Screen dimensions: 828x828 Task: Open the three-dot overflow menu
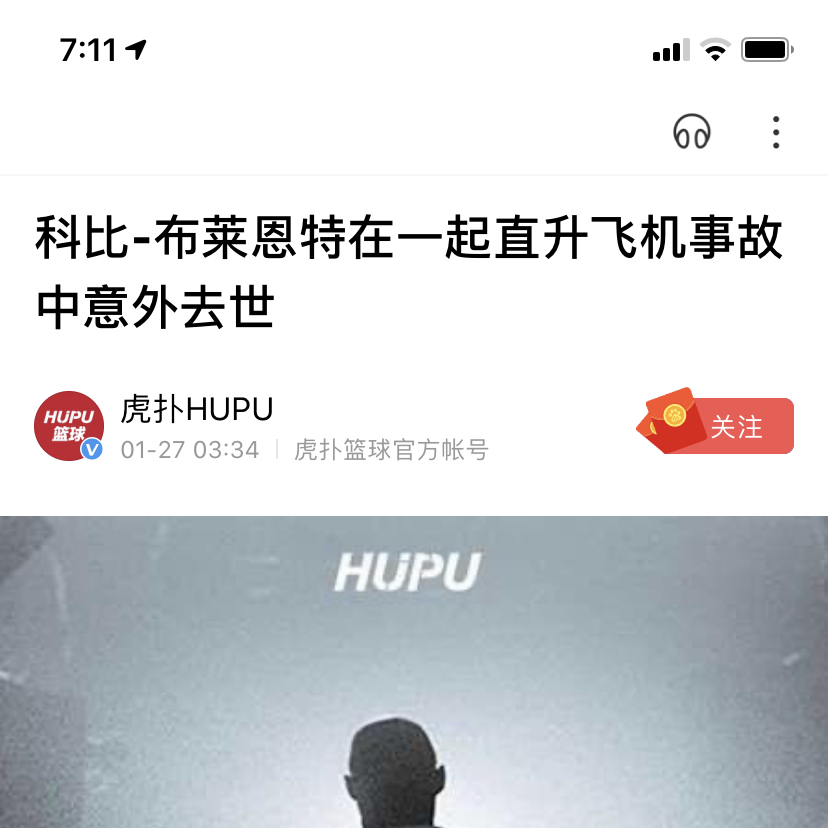coord(776,132)
